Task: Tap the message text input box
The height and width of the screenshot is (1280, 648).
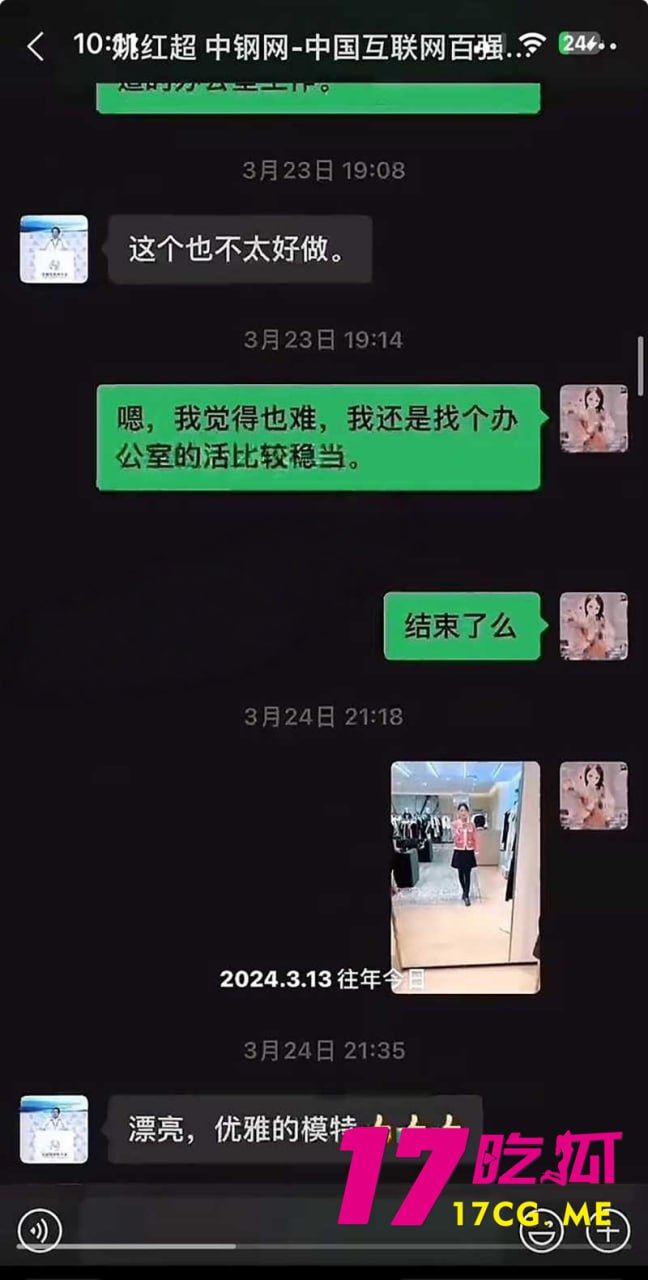Action: click(290, 1229)
